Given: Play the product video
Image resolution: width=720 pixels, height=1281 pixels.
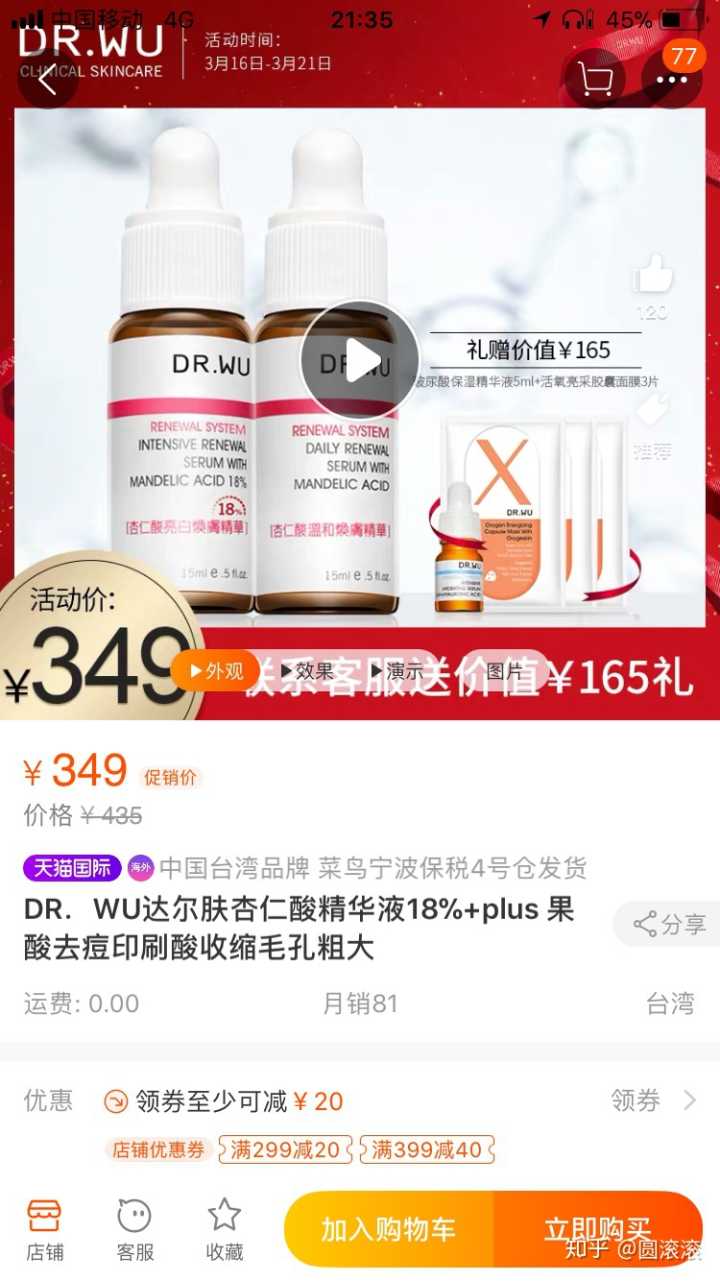Looking at the screenshot, I should [360, 360].
